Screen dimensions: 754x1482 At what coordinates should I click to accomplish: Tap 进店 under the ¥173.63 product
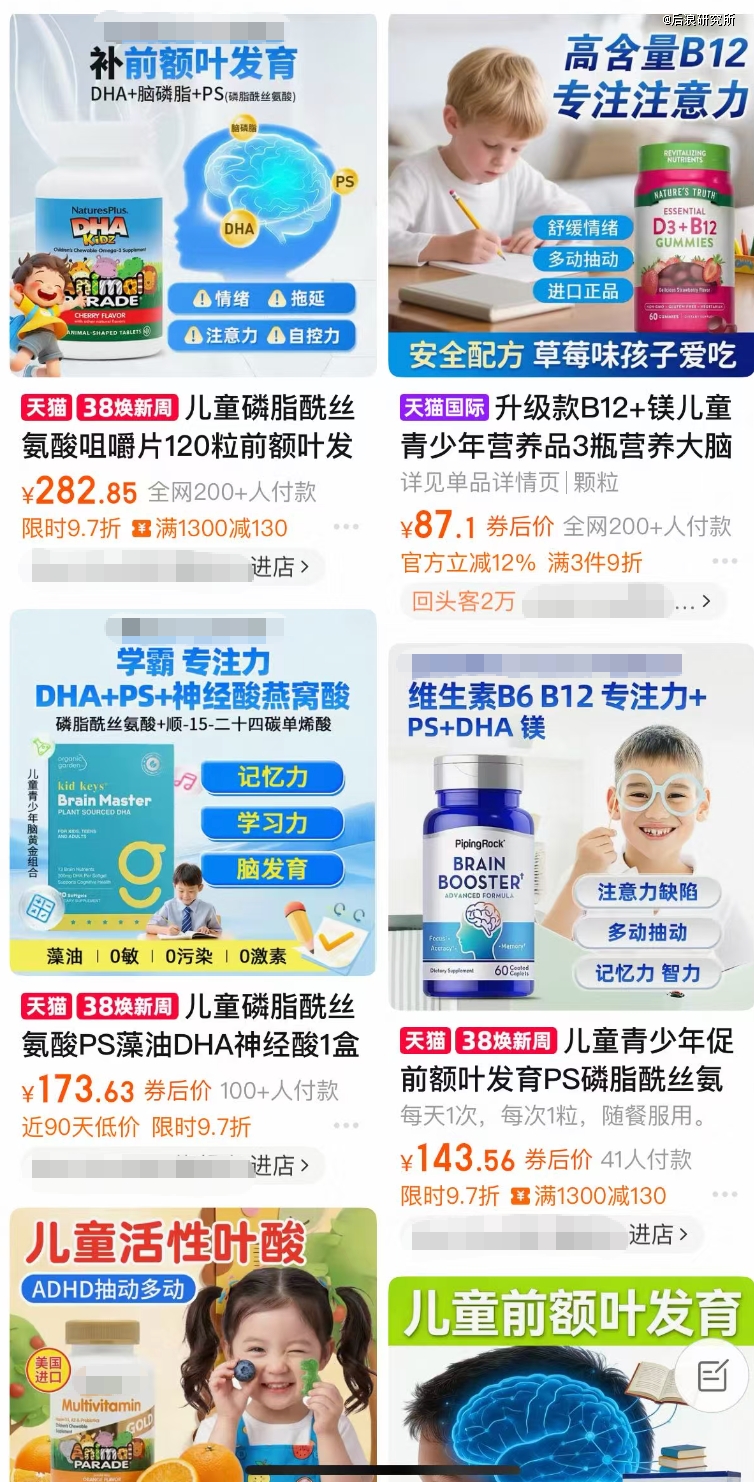[280, 1165]
